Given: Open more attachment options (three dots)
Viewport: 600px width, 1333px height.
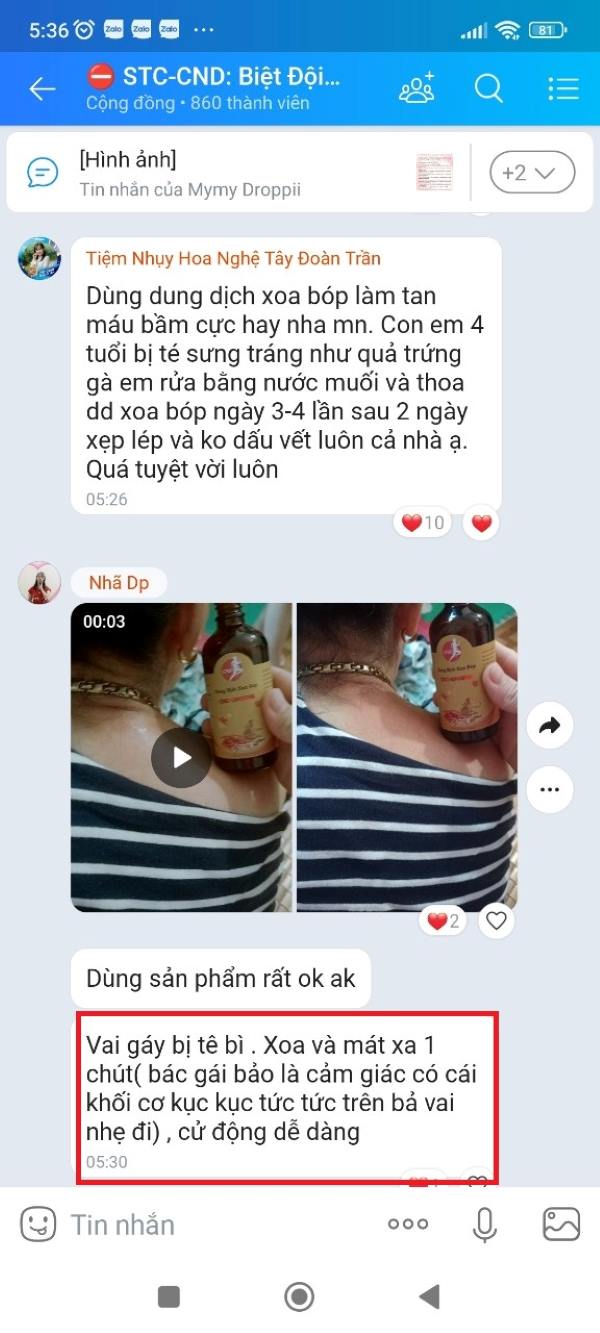Looking at the screenshot, I should point(408,1224).
